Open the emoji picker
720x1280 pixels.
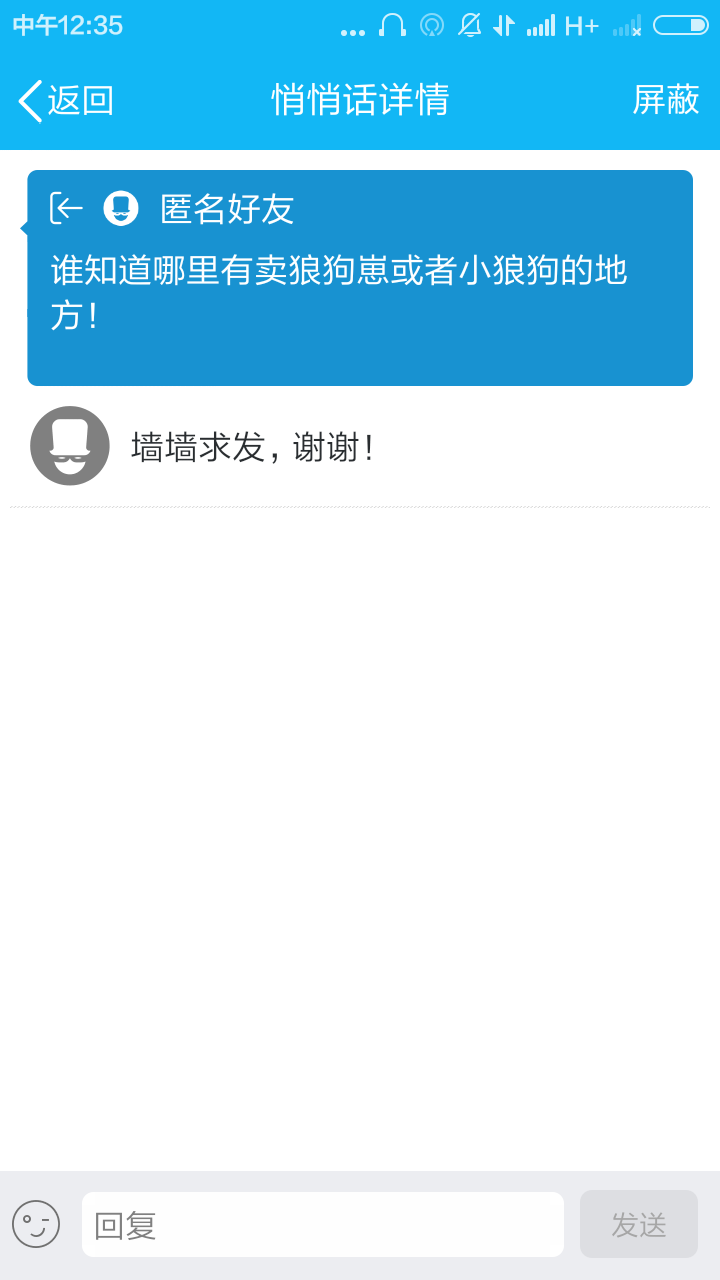click(x=36, y=1224)
